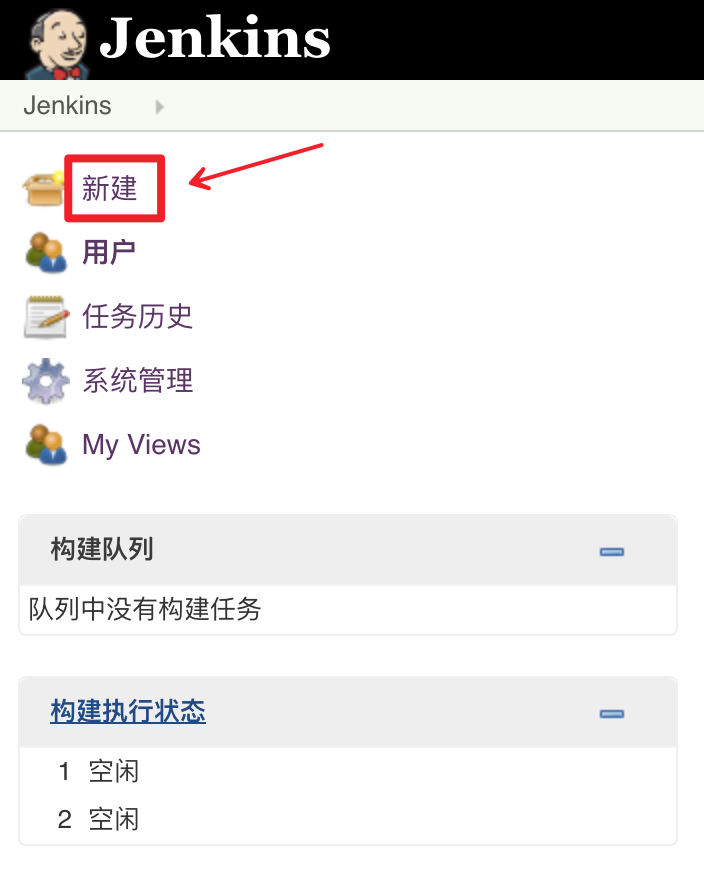Screen dimensions: 704x888
Task: Go to My Views
Action: point(141,445)
